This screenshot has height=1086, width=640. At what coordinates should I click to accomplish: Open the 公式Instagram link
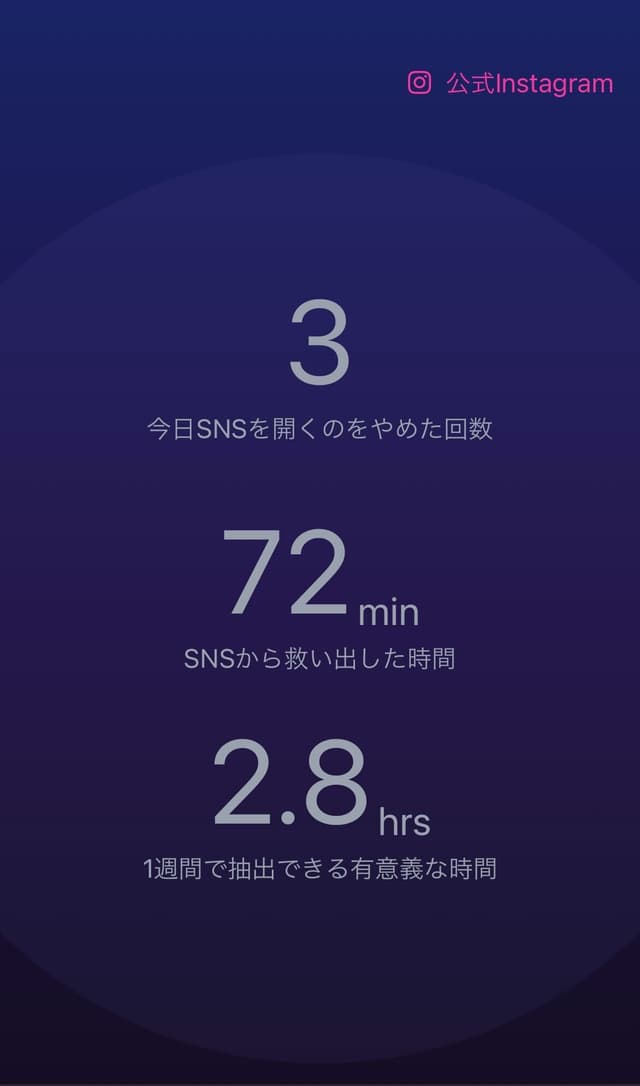(x=511, y=84)
